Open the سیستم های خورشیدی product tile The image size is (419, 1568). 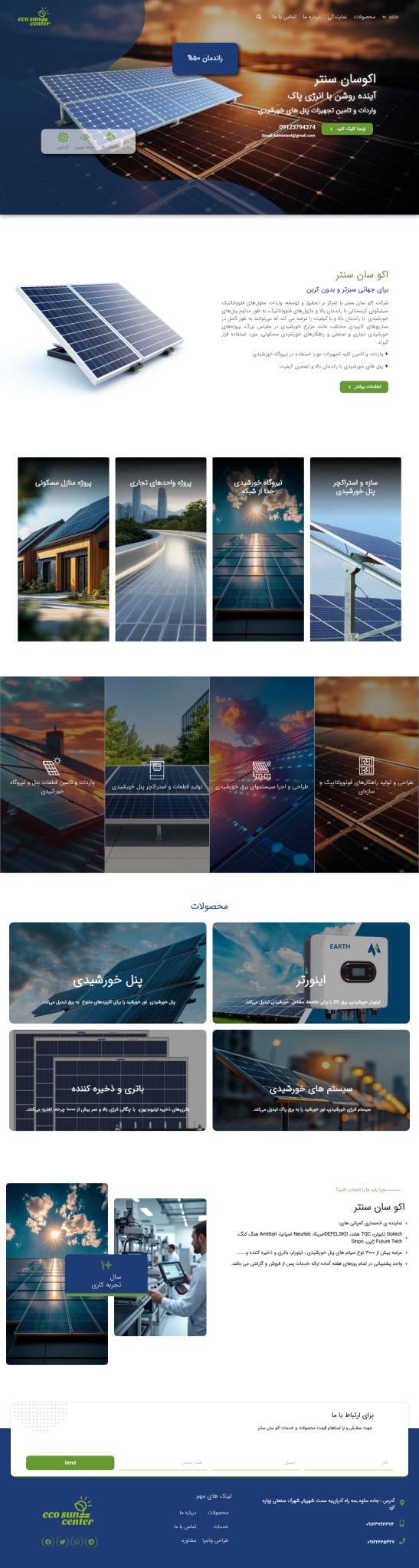pyautogui.click(x=311, y=1080)
